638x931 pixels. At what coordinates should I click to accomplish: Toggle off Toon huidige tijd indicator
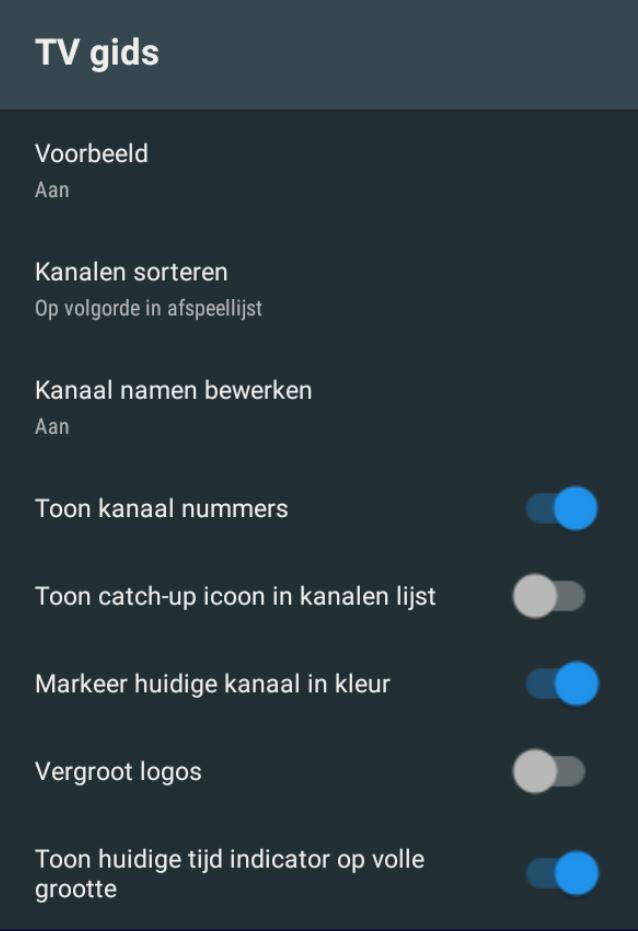pyautogui.click(x=561, y=873)
